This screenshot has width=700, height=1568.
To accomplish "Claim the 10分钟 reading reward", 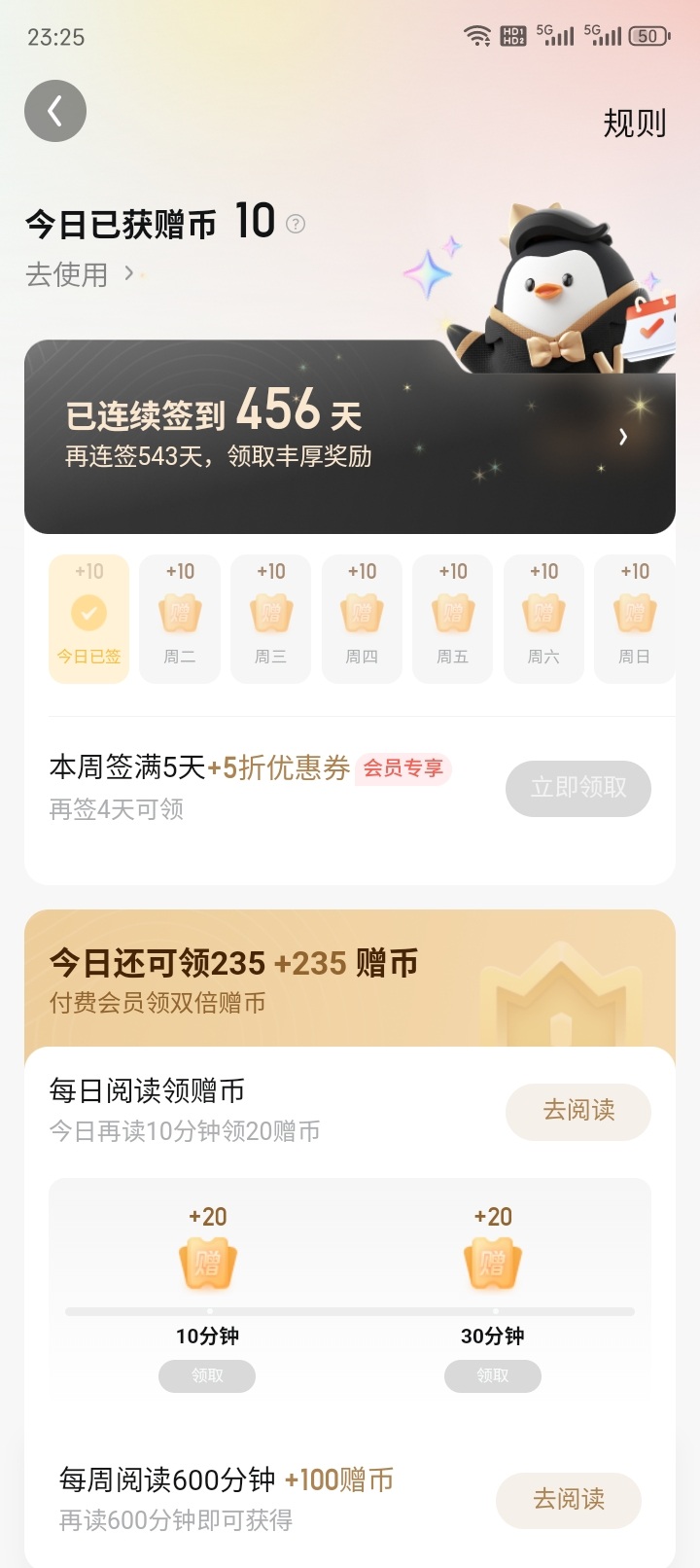I will 207,1375.
